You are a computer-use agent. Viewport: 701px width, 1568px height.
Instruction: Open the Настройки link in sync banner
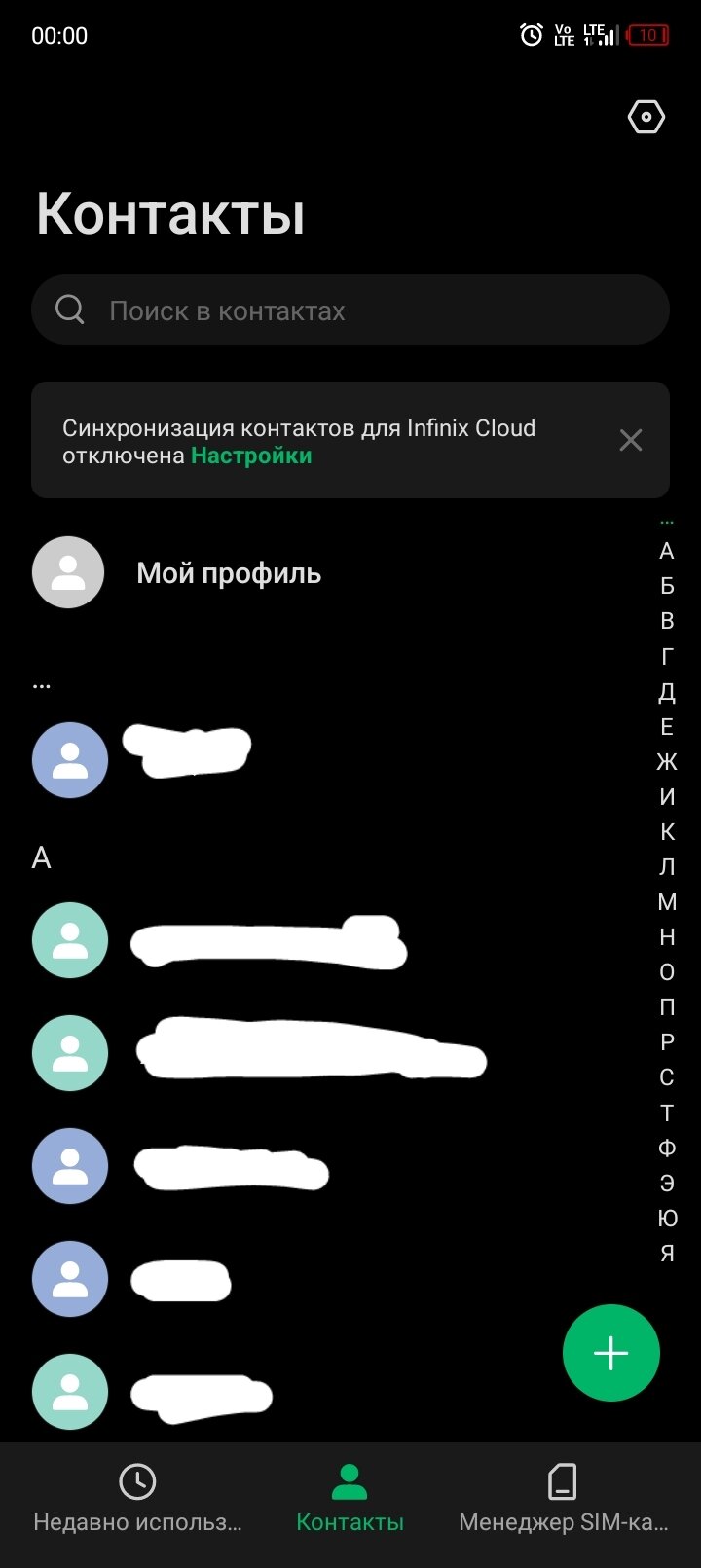click(x=251, y=456)
